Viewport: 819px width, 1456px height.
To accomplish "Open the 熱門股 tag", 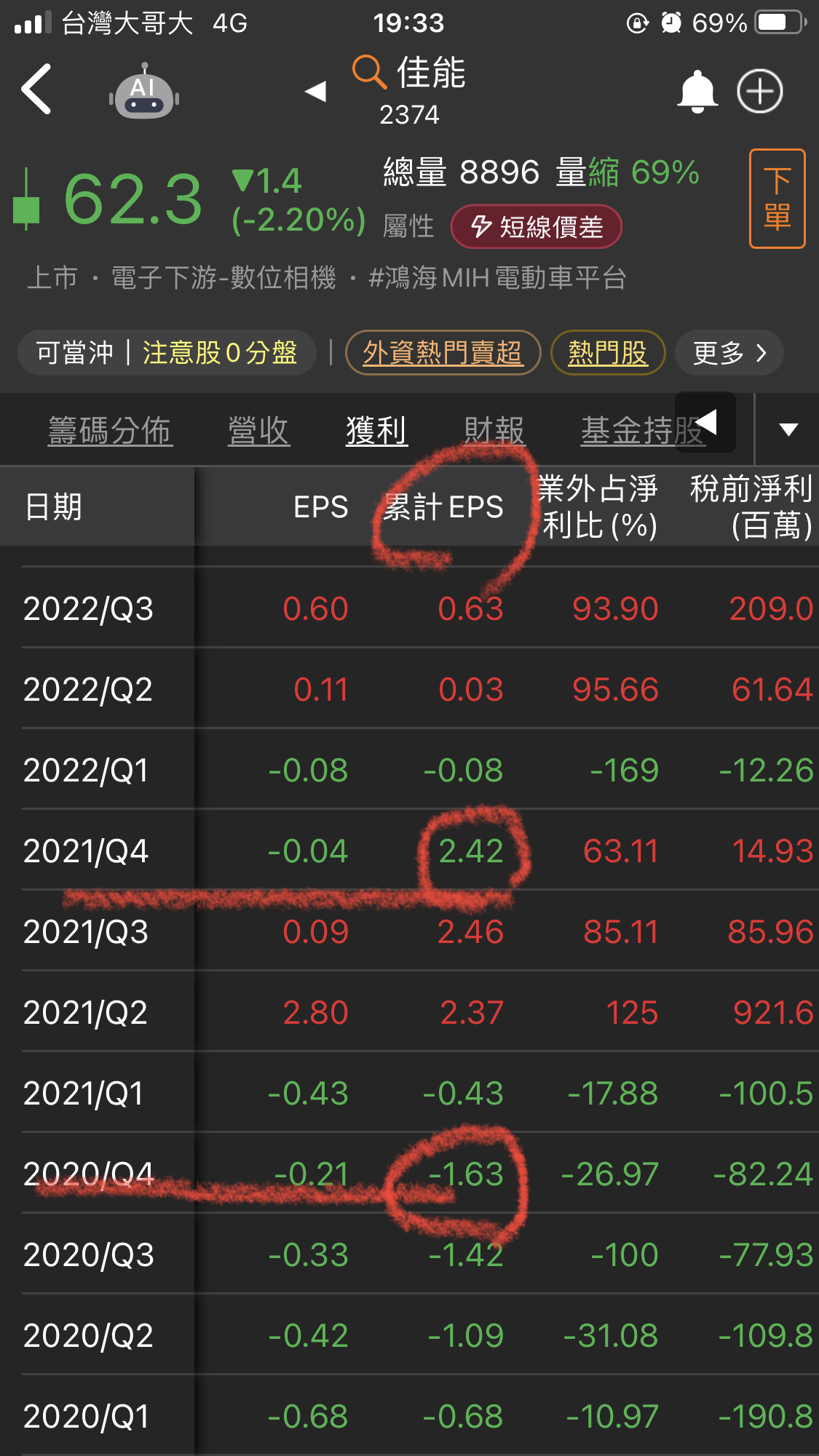I will coord(608,353).
